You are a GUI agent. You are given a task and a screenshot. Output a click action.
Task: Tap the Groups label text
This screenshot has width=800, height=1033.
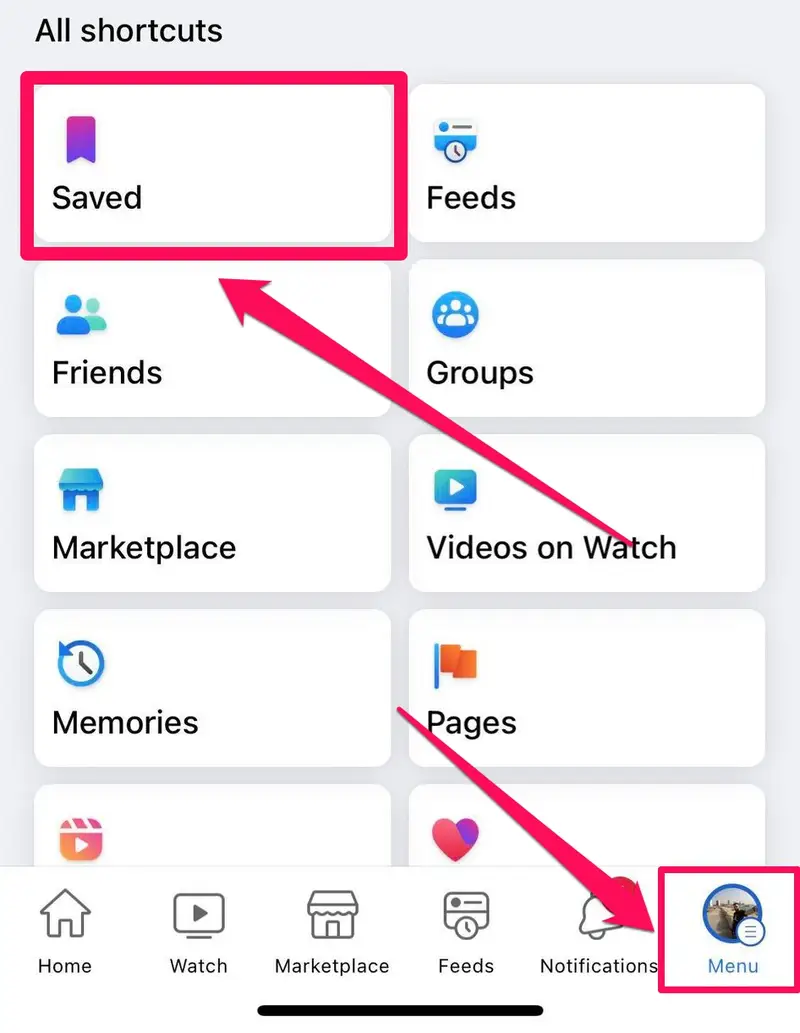479,373
